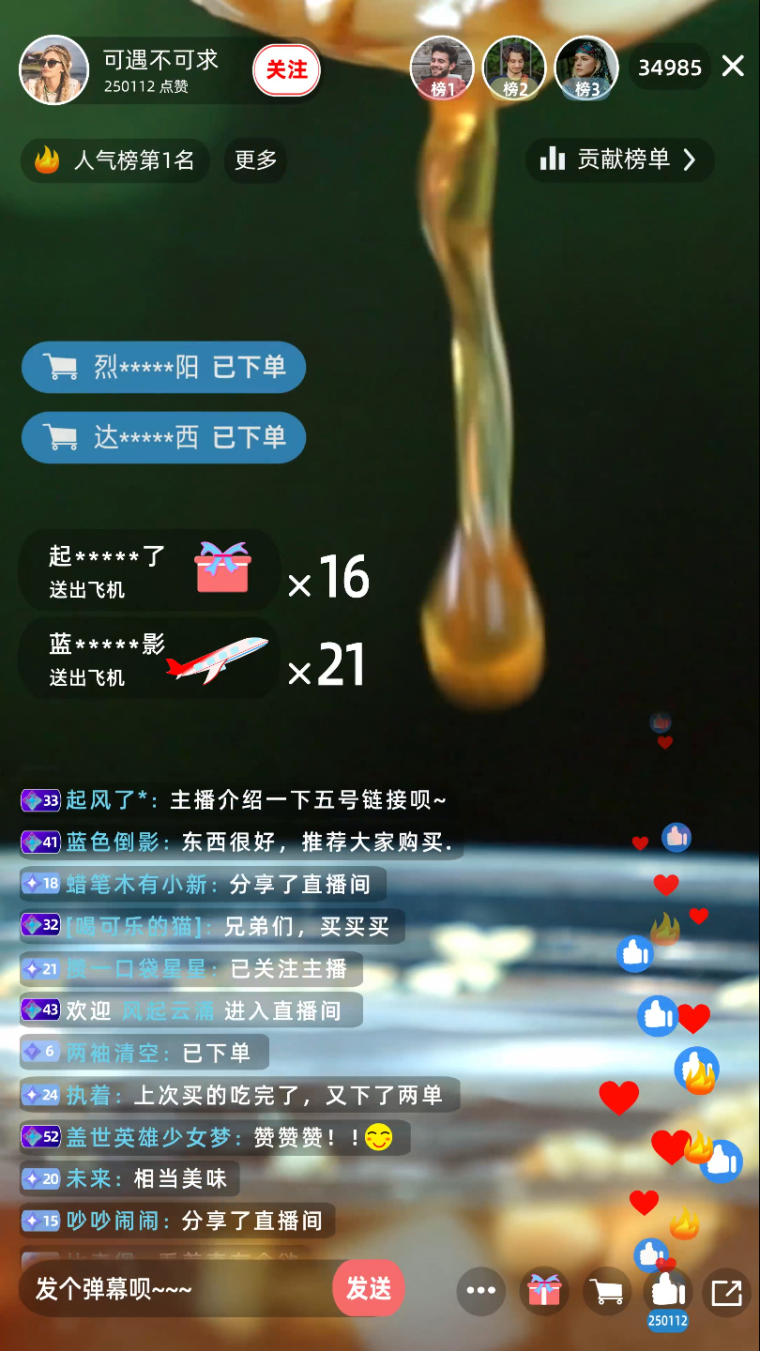Open the more options ellipsis icon
The image size is (760, 1351).
tap(481, 1292)
